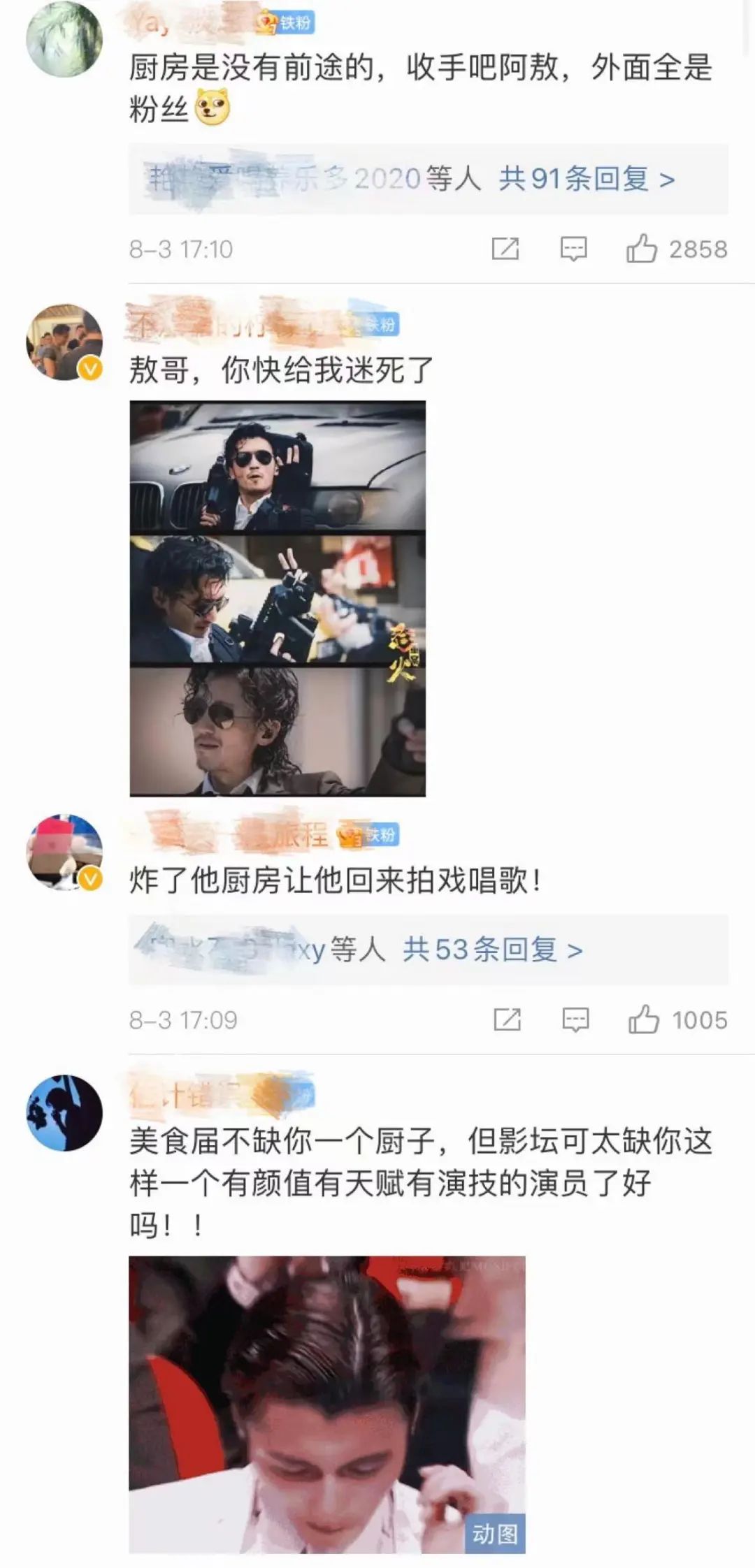
Task: Open avatar of the 敖哥，你快给我迷死了 commenter
Action: (x=64, y=342)
